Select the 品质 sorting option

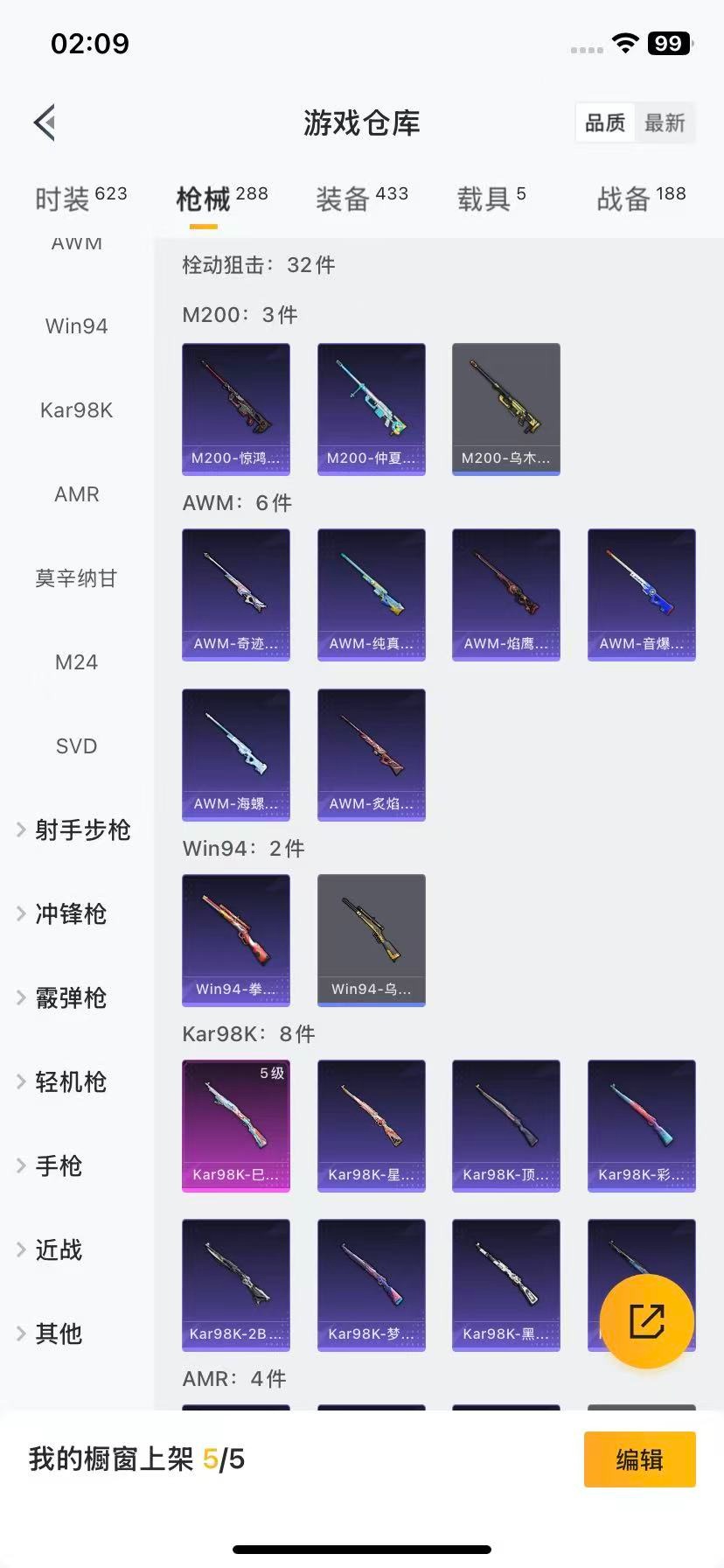604,122
